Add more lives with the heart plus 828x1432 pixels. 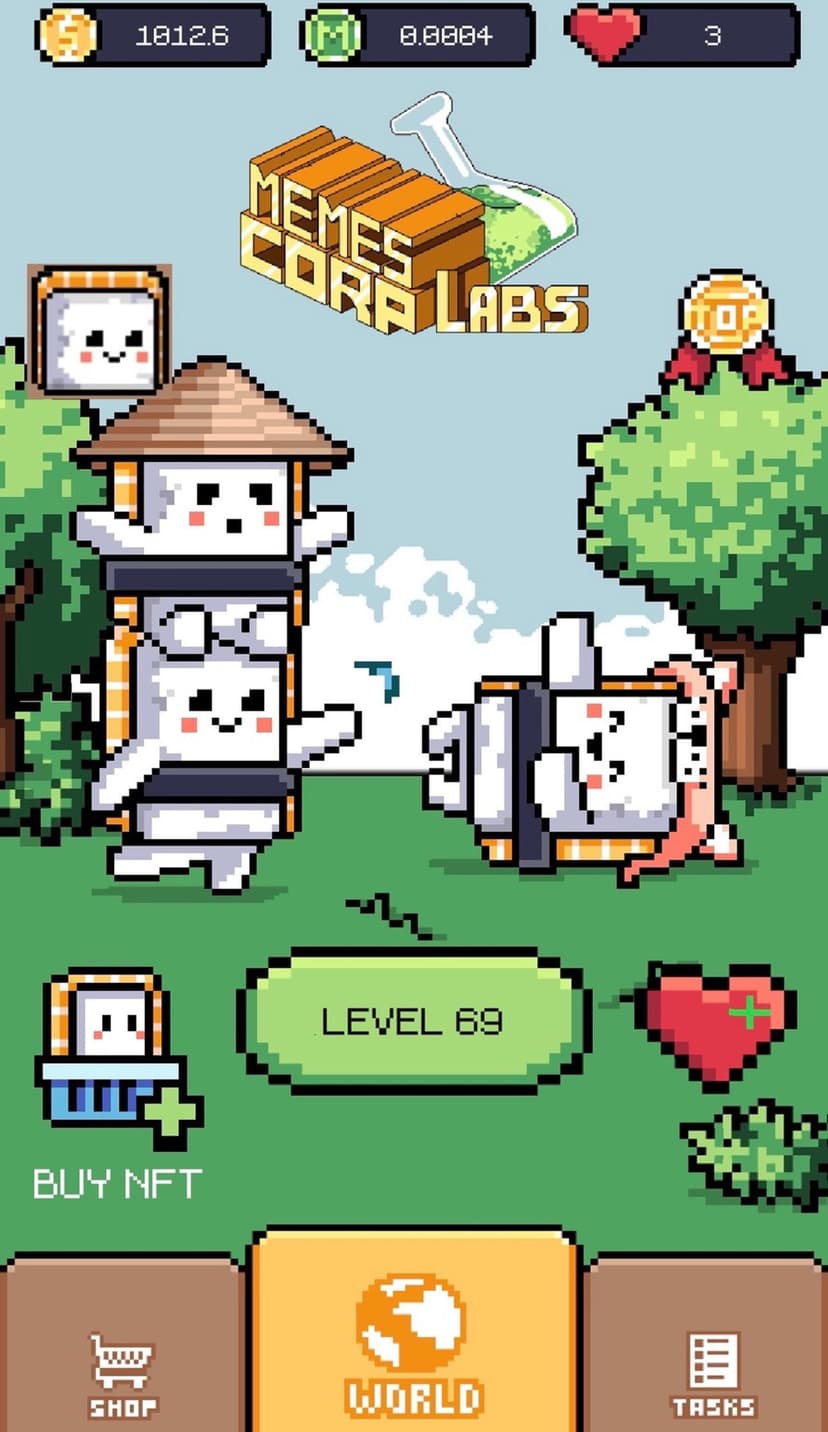coord(719,1022)
